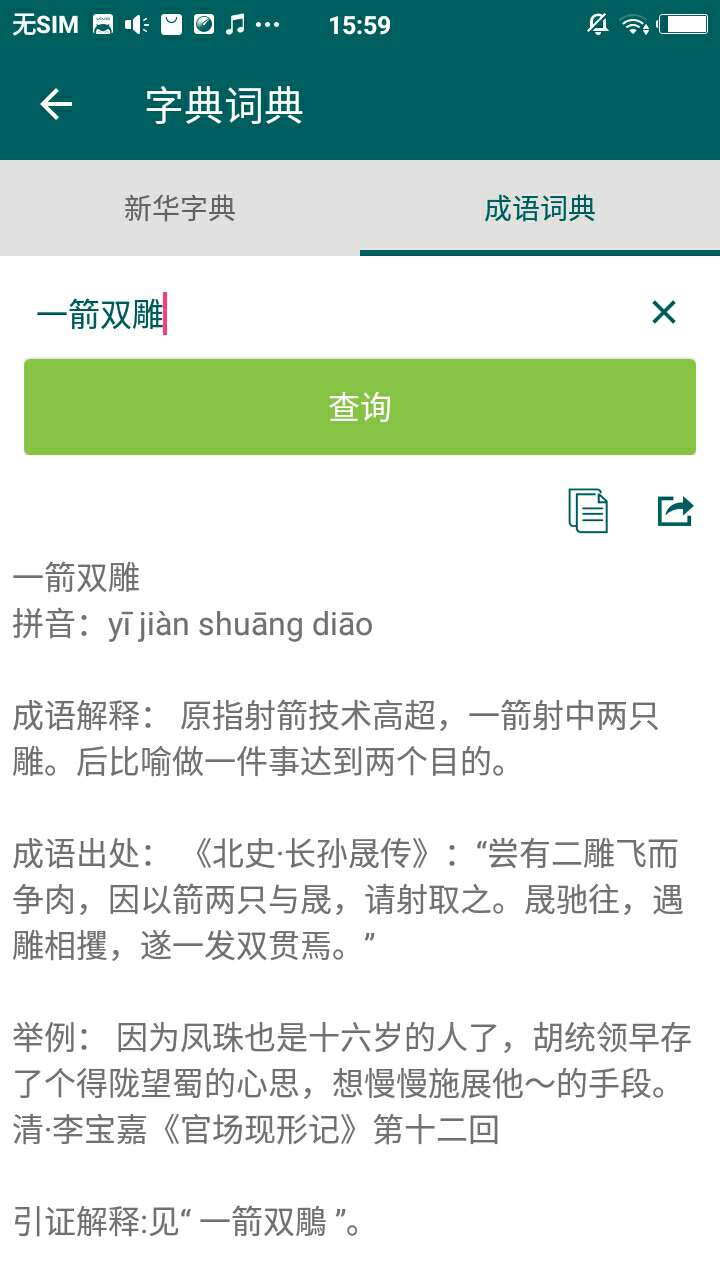Copy the idiom explanation

588,510
